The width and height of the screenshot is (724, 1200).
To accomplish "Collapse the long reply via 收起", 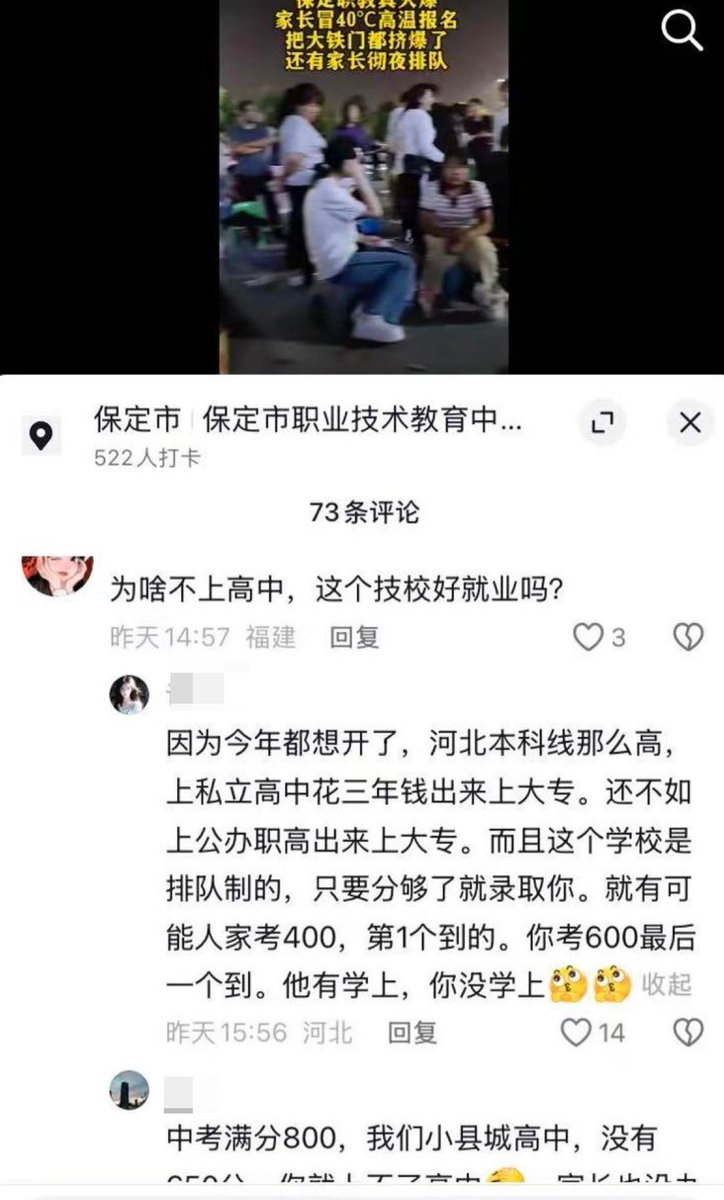I will [x=667, y=984].
